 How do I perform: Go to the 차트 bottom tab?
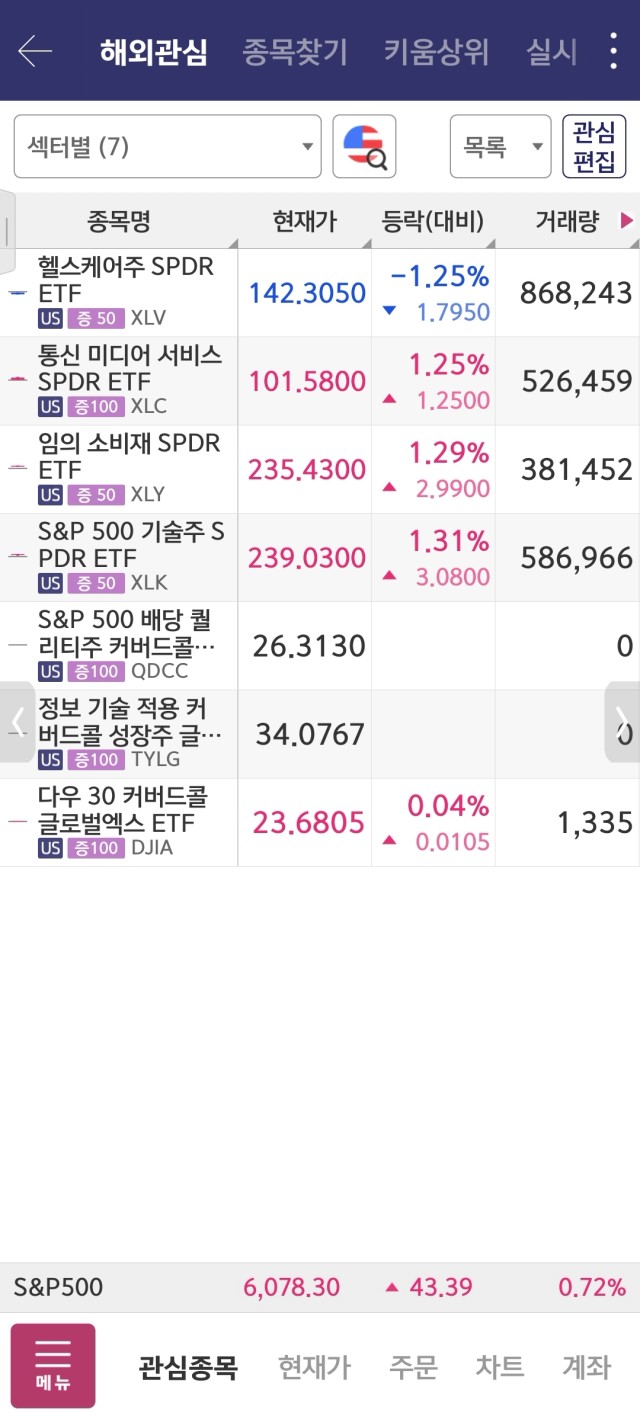(x=500, y=1367)
